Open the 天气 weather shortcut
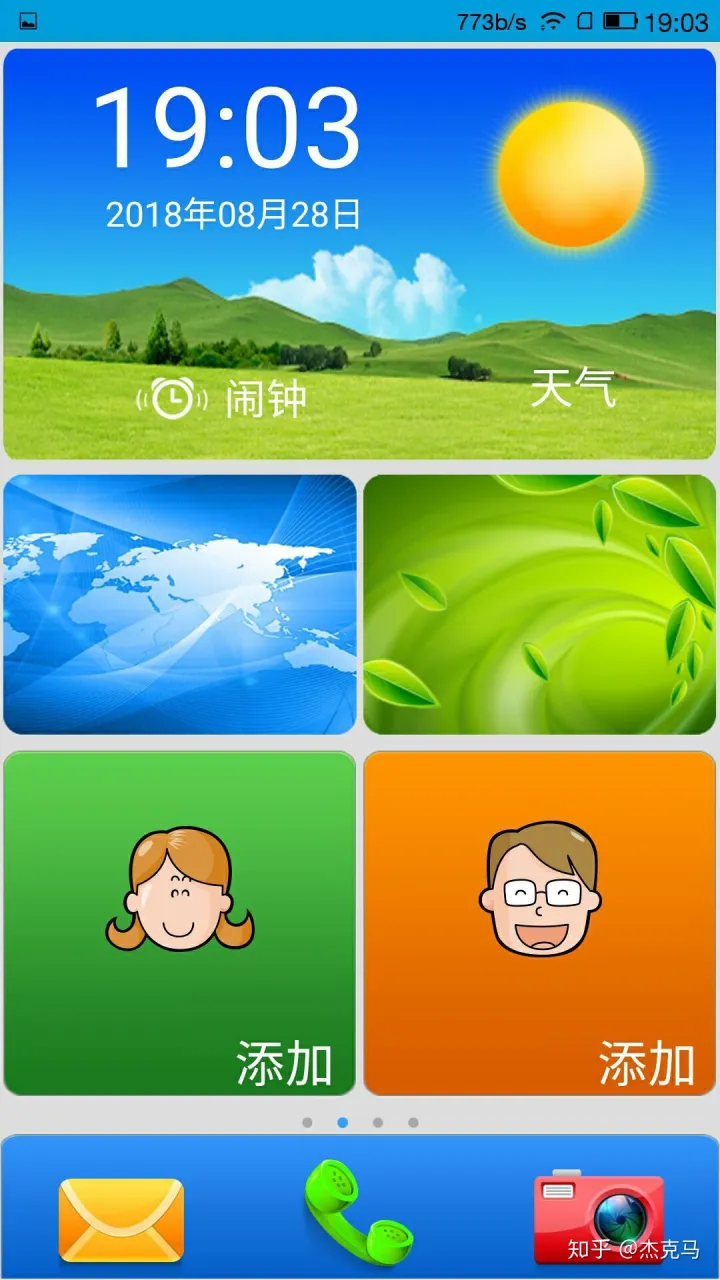720x1280 pixels. [x=572, y=387]
